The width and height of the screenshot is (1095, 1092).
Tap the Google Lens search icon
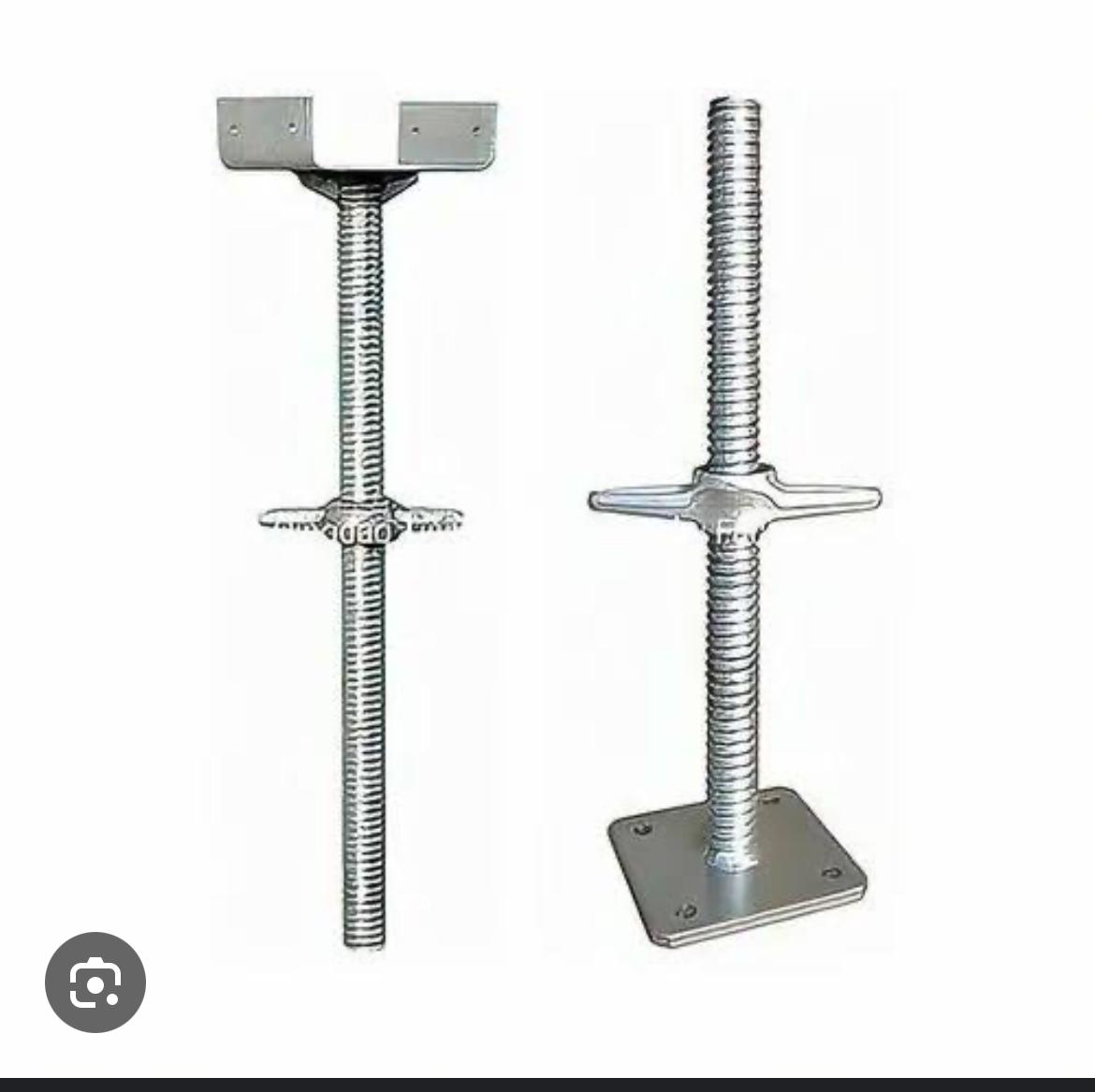point(95,983)
